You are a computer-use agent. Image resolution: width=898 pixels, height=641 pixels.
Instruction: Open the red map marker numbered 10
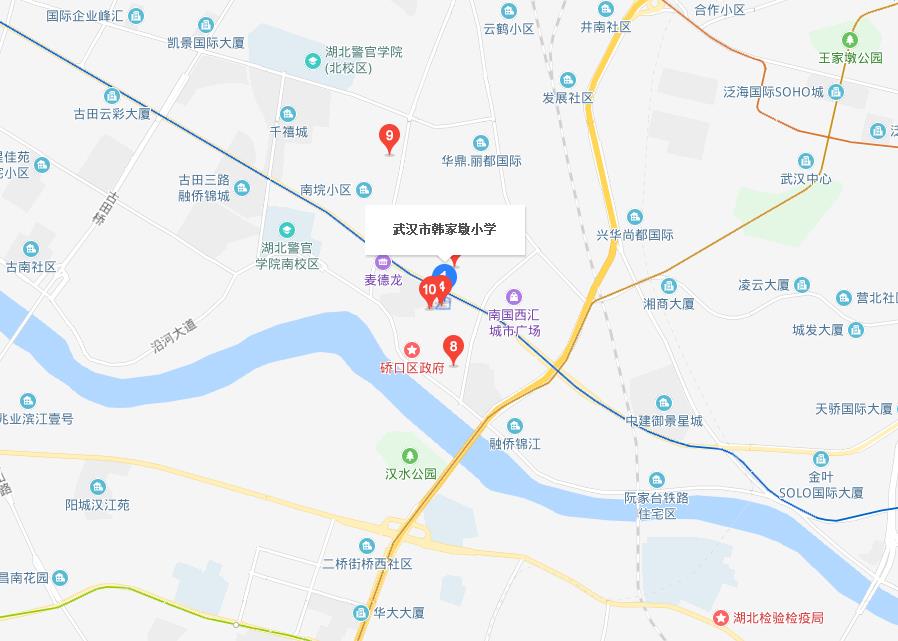(429, 290)
